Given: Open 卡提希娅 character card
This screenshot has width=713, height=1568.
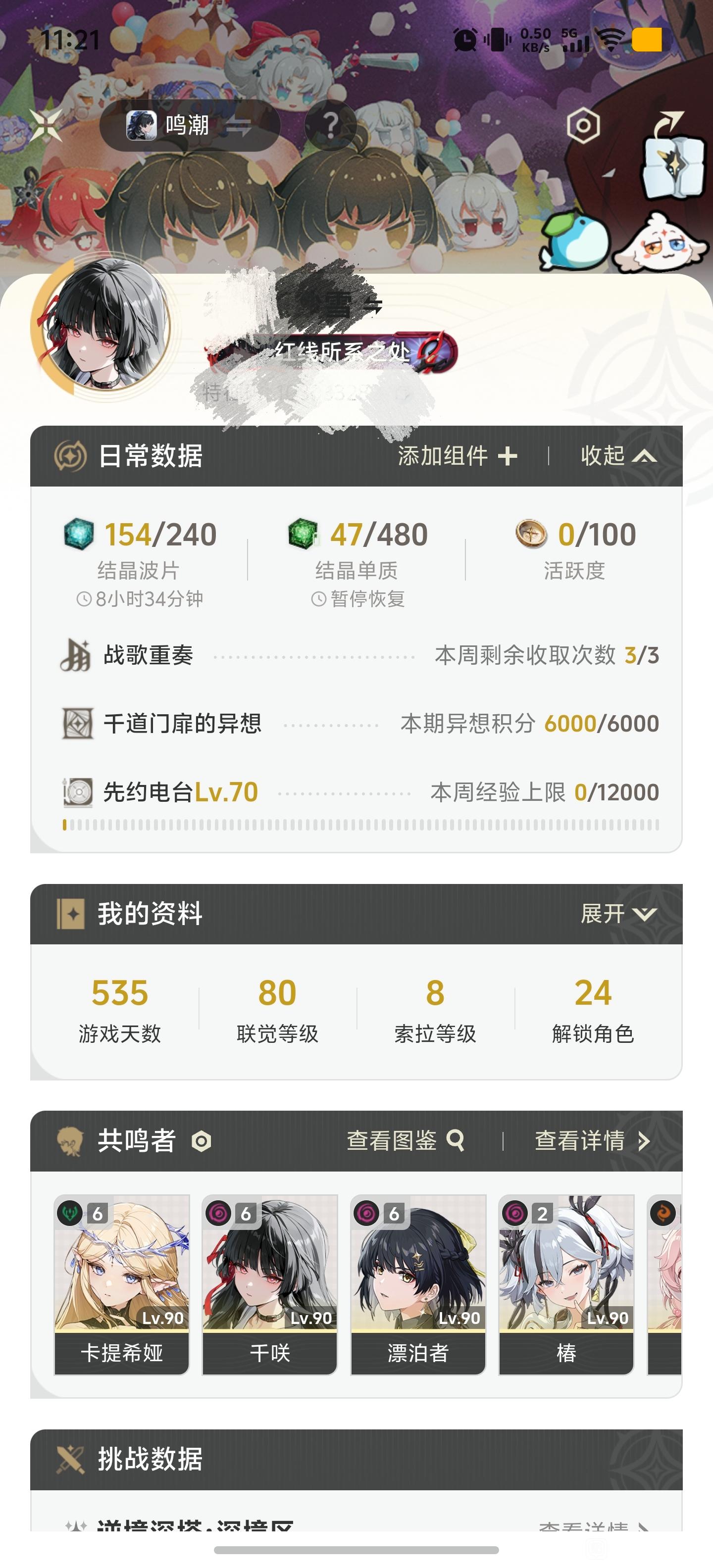Looking at the screenshot, I should pyautogui.click(x=122, y=1284).
